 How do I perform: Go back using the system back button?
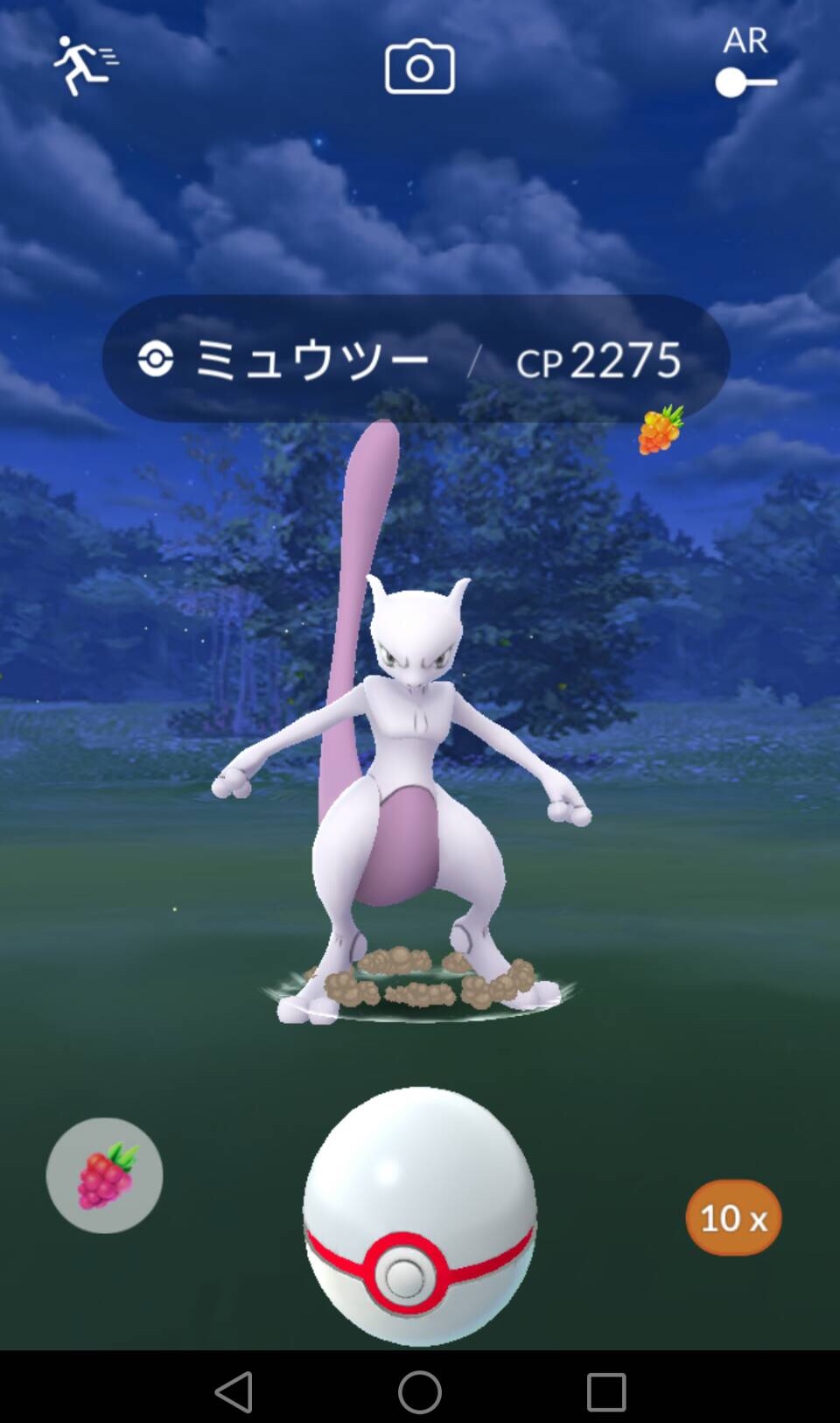[x=234, y=1391]
